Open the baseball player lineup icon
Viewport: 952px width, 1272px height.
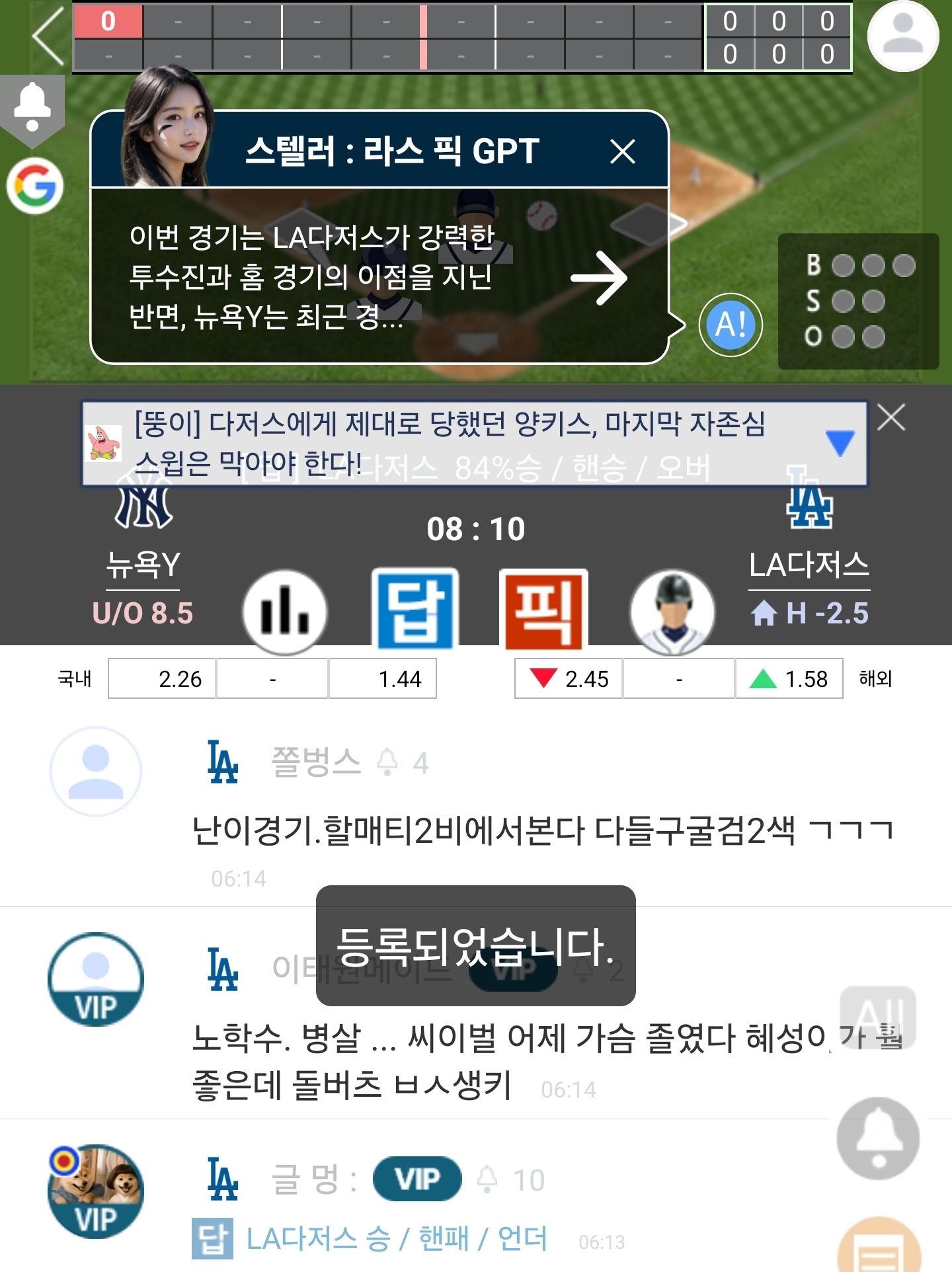tap(672, 612)
